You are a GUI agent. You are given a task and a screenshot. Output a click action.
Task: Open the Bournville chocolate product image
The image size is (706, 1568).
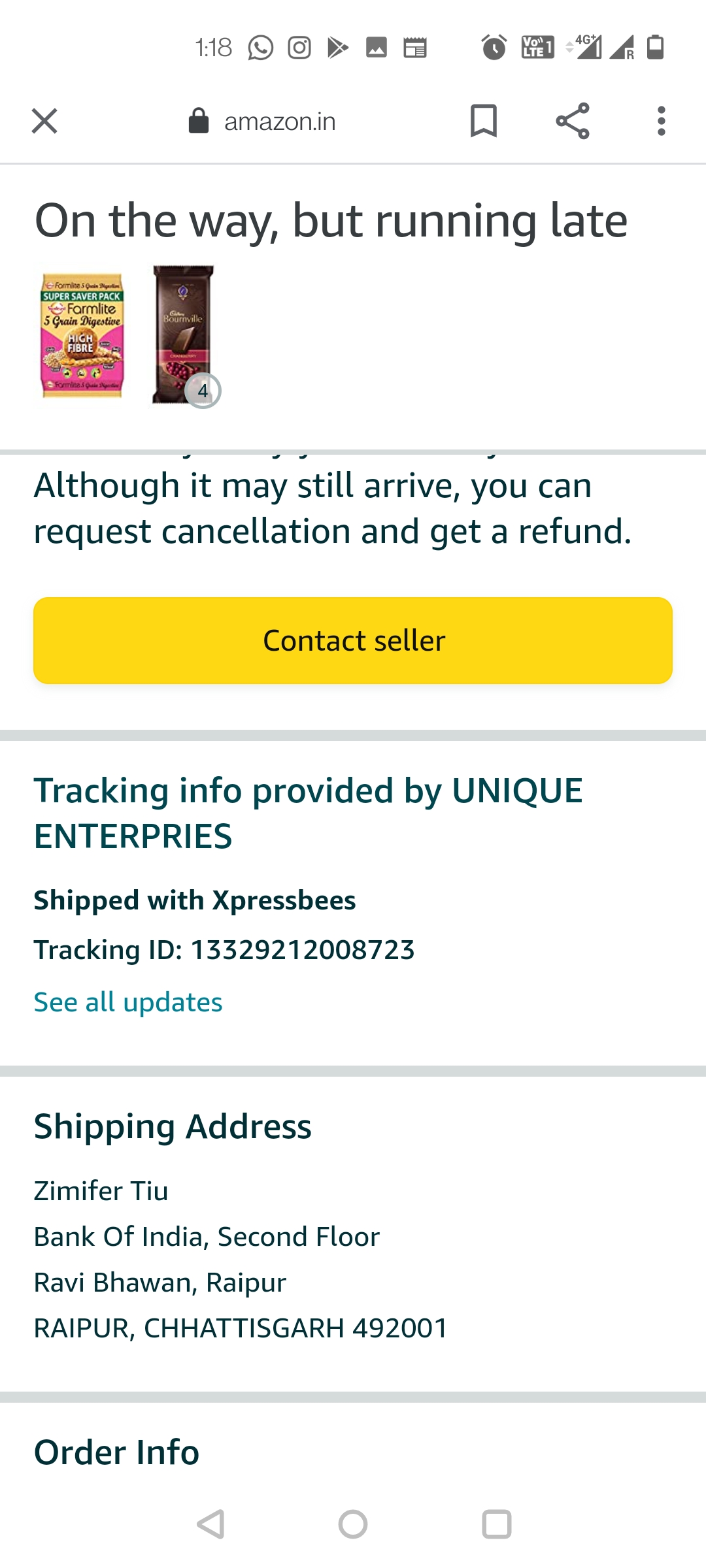pyautogui.click(x=183, y=335)
